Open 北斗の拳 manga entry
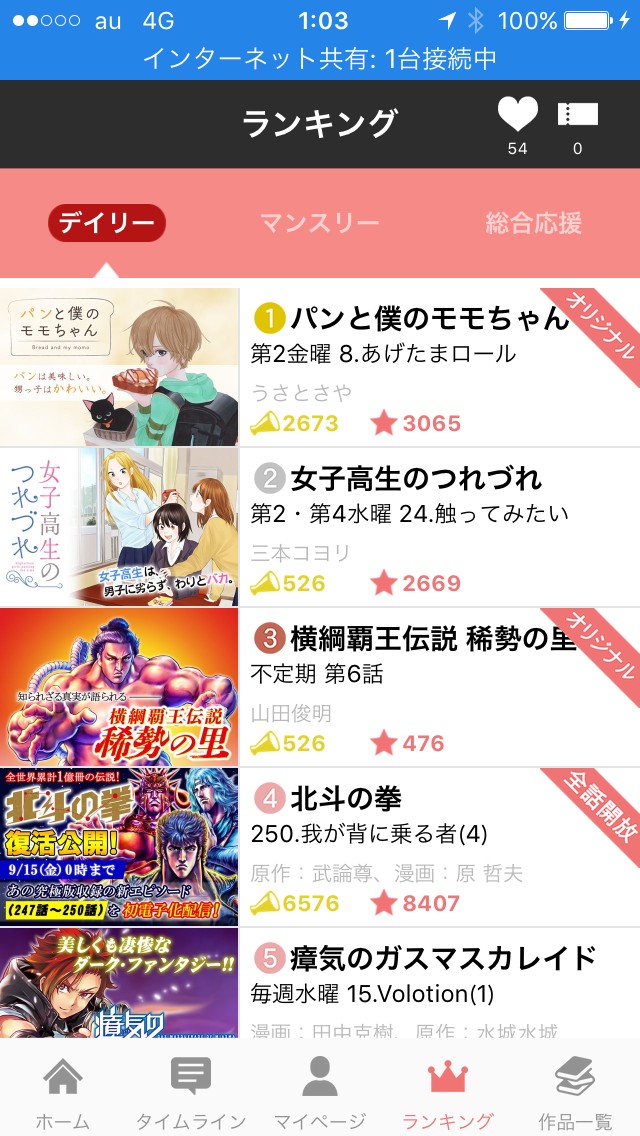 320,847
